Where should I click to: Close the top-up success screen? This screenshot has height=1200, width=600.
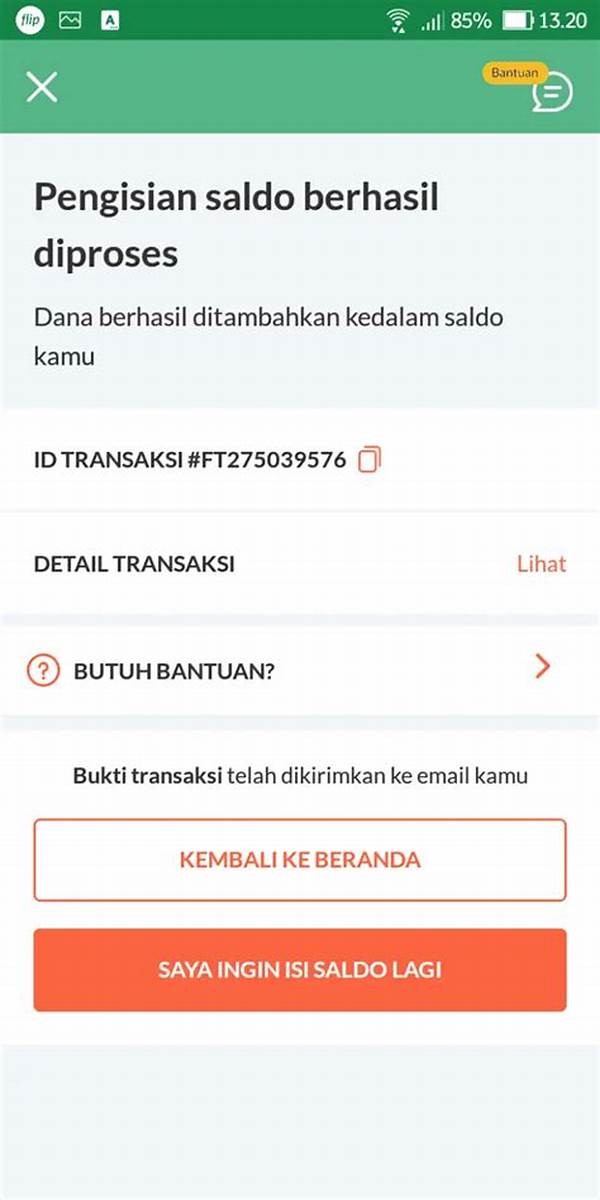pos(42,87)
